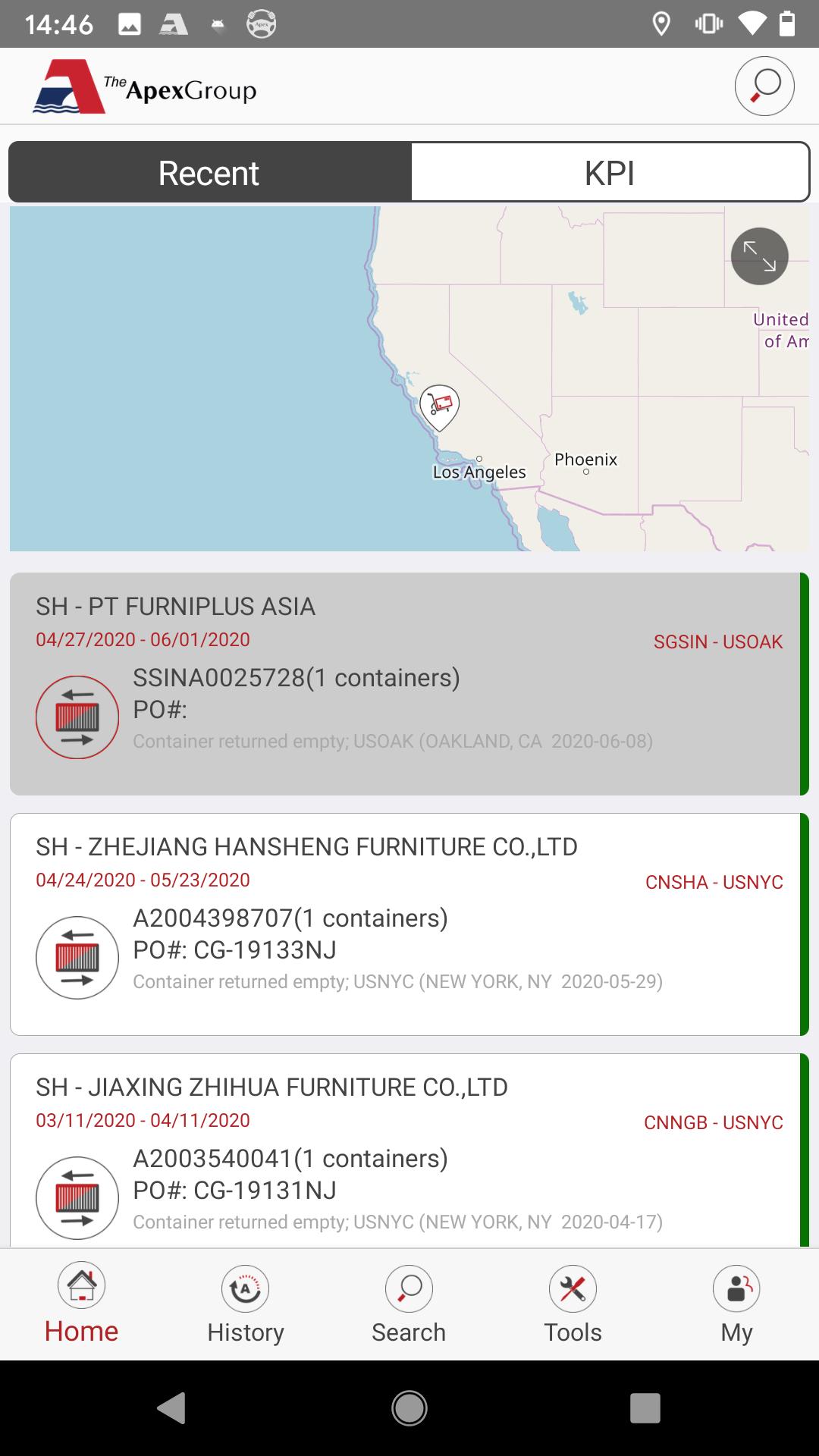This screenshot has width=819, height=1456.
Task: Go to the My tab
Action: 736,1304
